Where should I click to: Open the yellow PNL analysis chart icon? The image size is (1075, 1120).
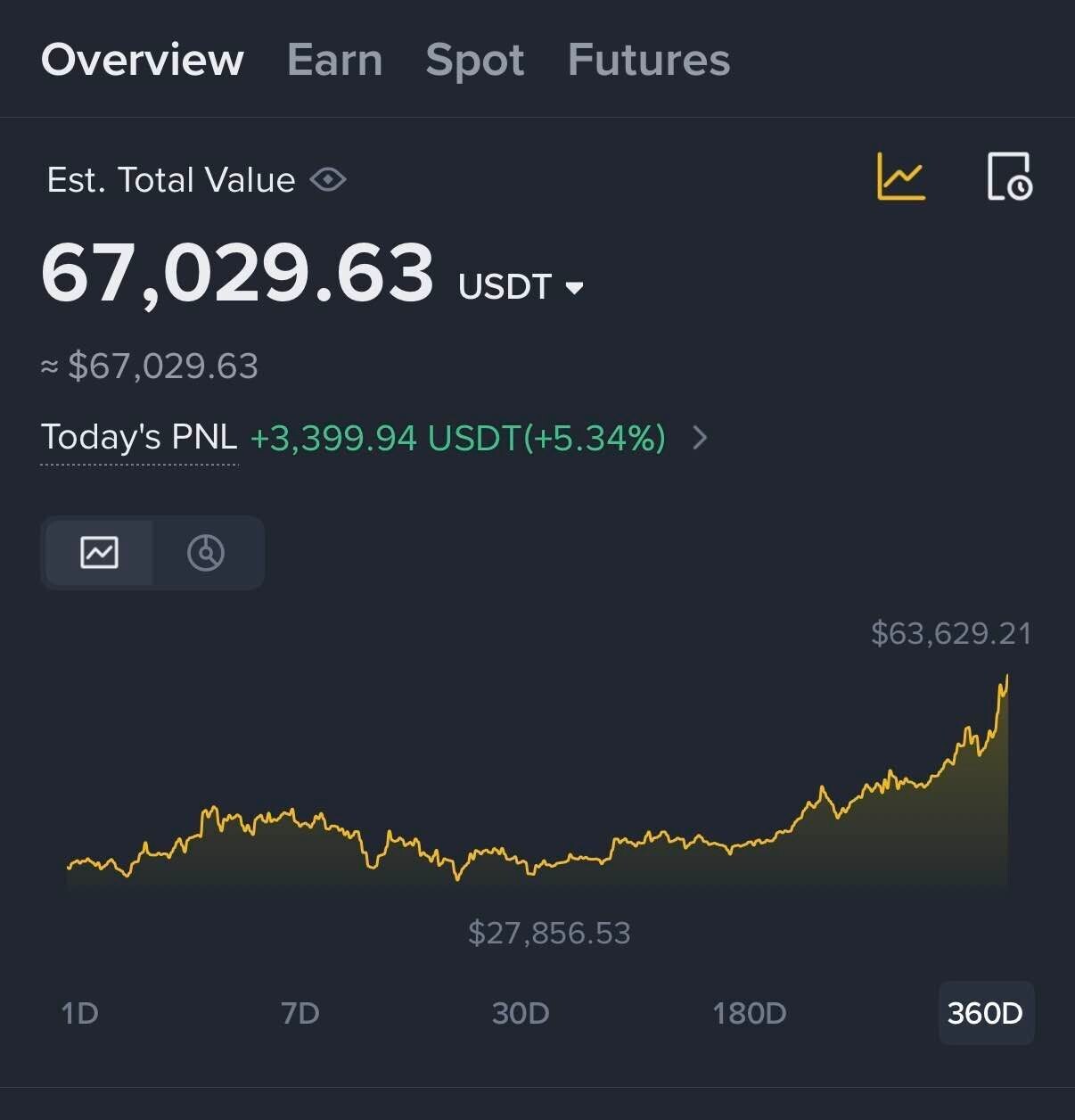pyautogui.click(x=901, y=176)
